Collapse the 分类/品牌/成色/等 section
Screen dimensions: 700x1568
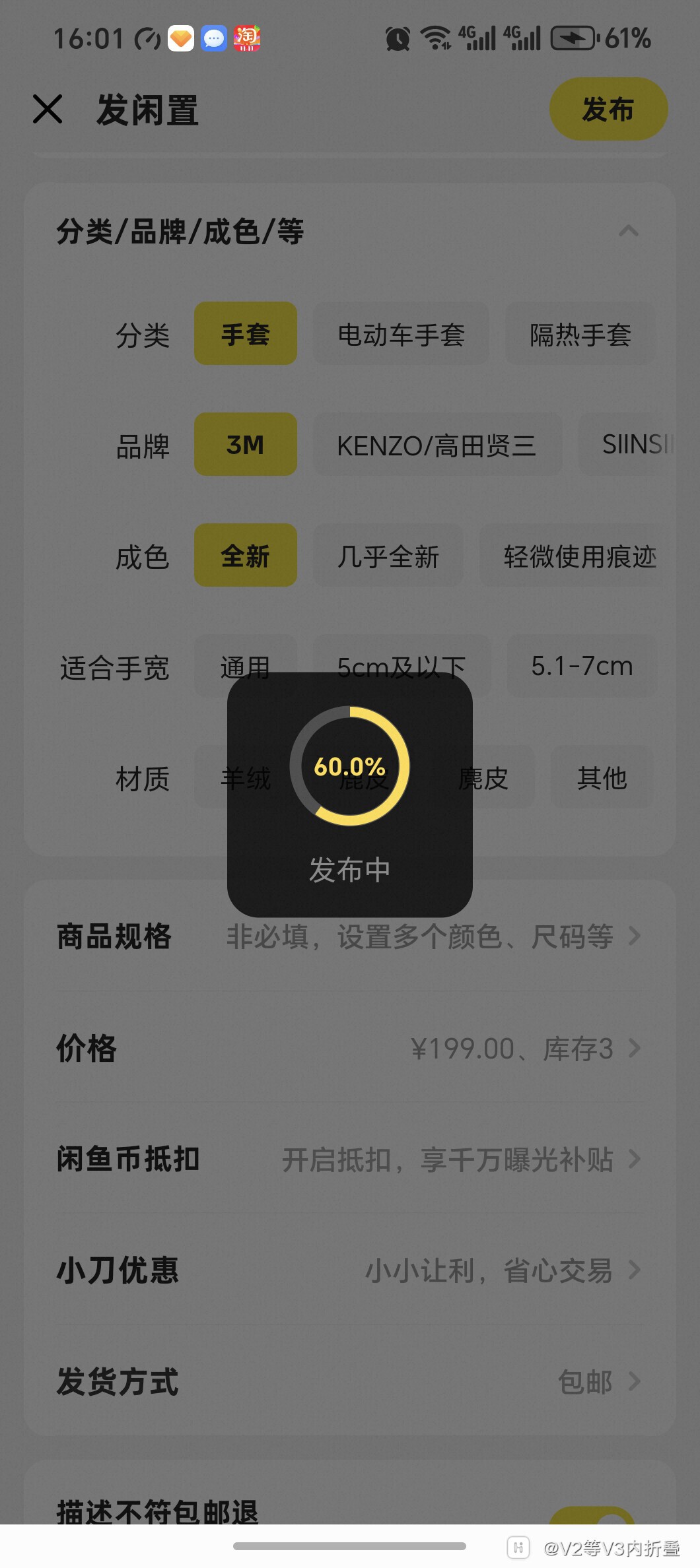(629, 232)
